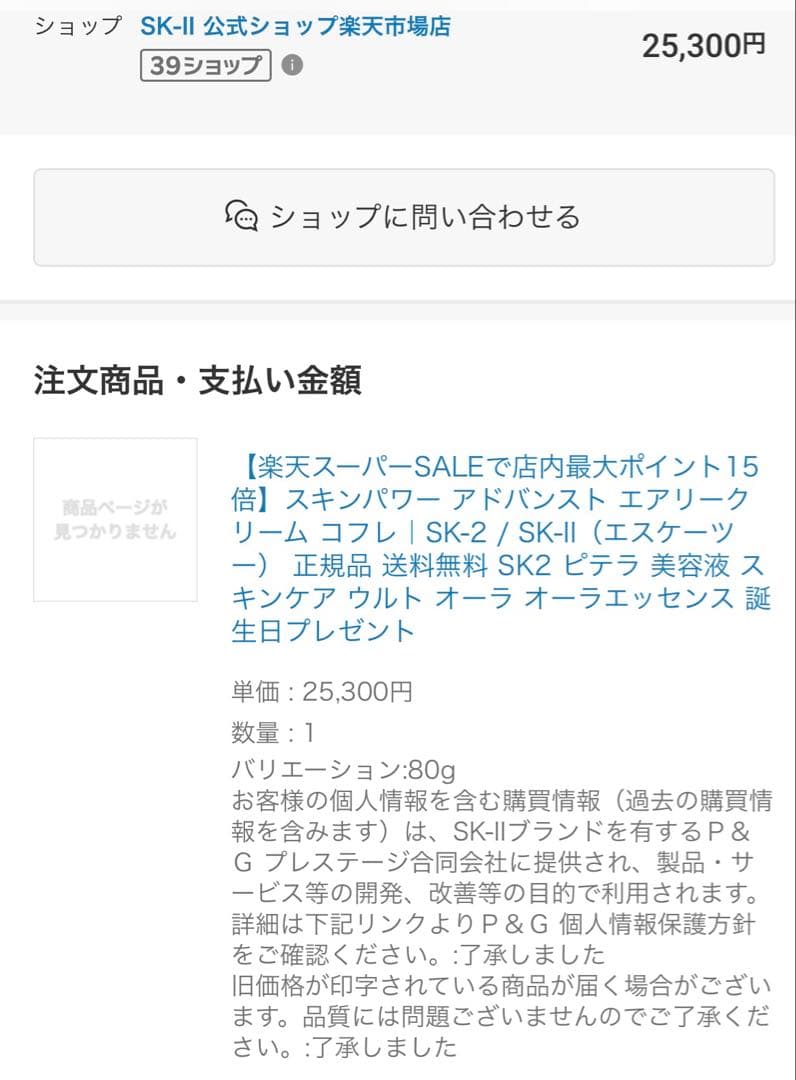Open the SK-II 公式ショップ楽天市場店 shop link
The width and height of the screenshot is (796, 1080).
(x=296, y=29)
